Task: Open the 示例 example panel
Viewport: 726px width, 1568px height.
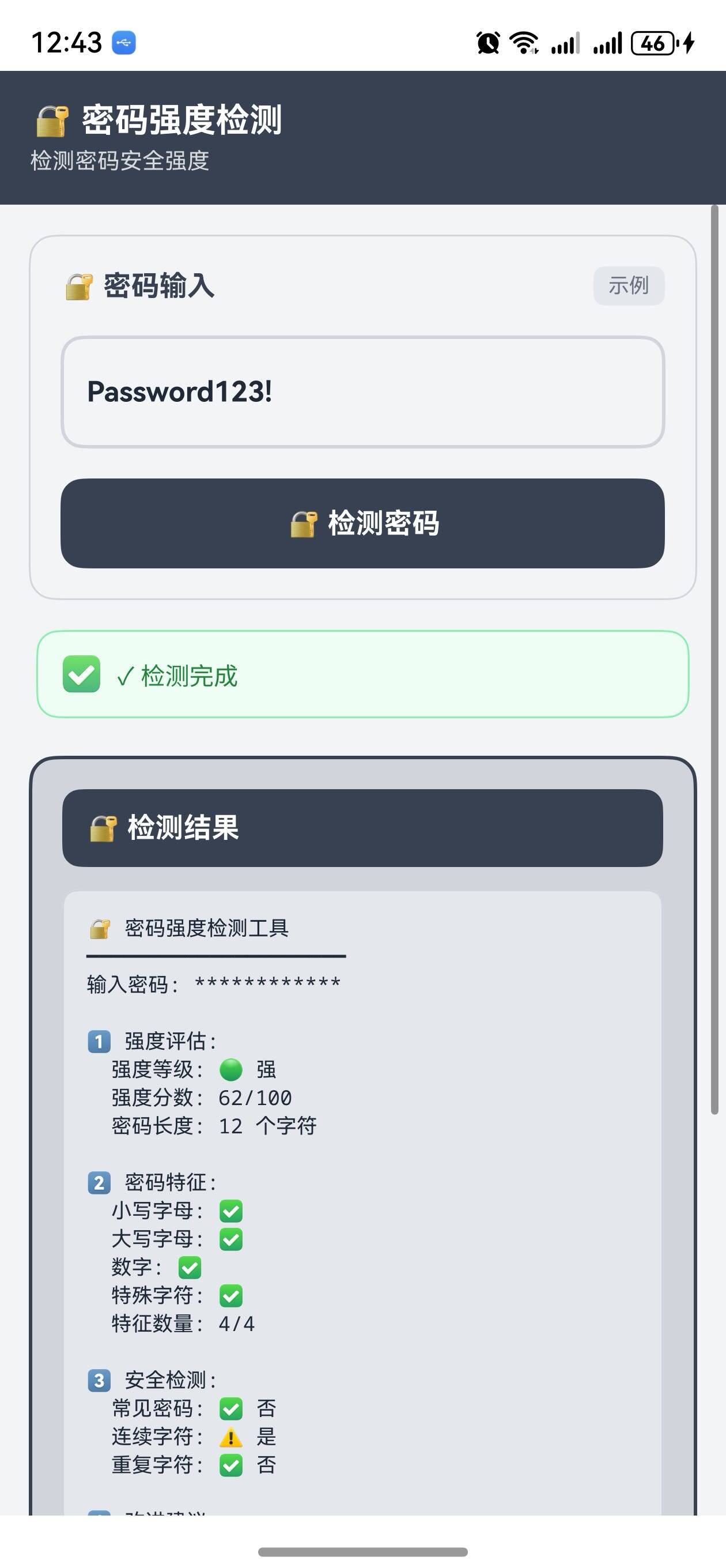Action: pos(629,284)
